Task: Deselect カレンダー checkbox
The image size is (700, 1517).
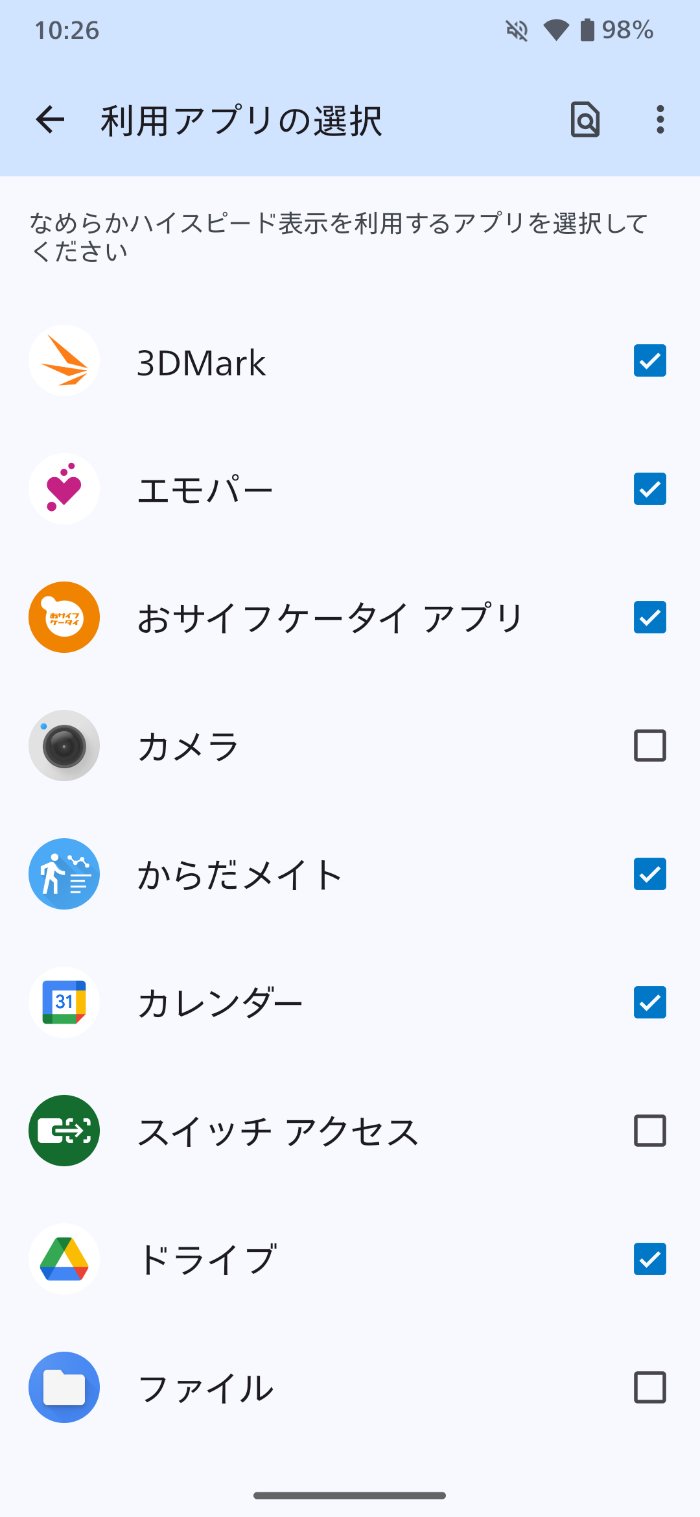Action: pyautogui.click(x=650, y=1002)
